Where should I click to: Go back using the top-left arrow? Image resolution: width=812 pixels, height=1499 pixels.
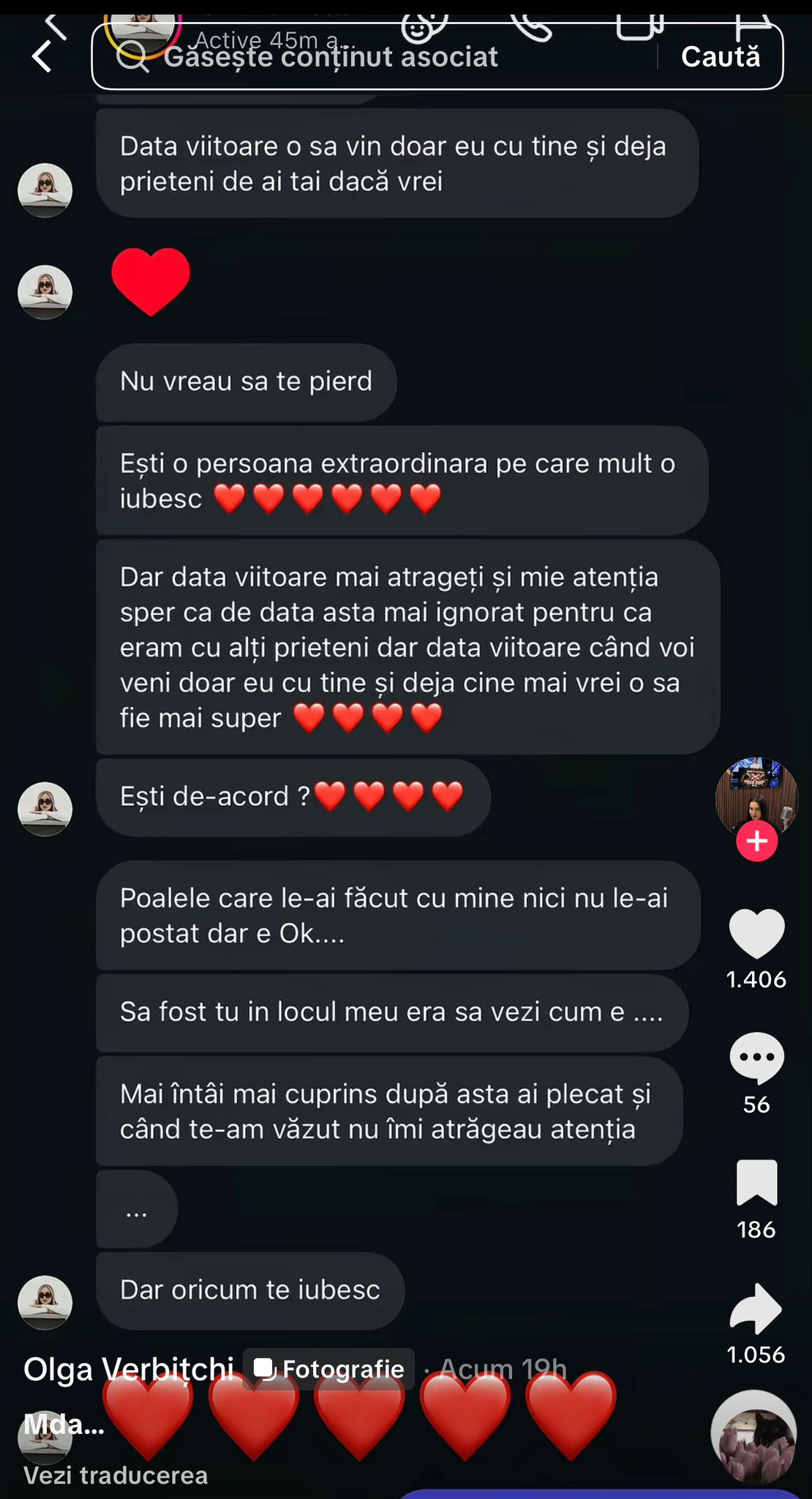(42, 56)
